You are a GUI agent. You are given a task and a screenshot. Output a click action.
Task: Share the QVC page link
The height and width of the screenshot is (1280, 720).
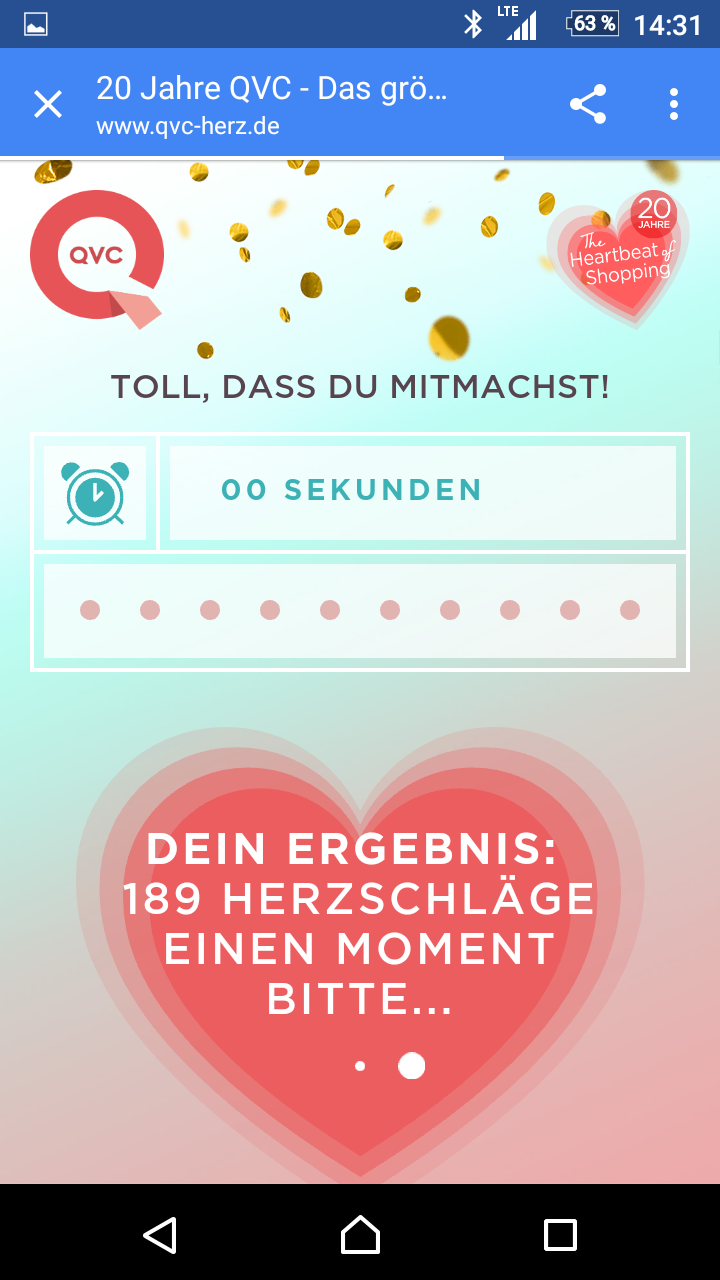588,104
